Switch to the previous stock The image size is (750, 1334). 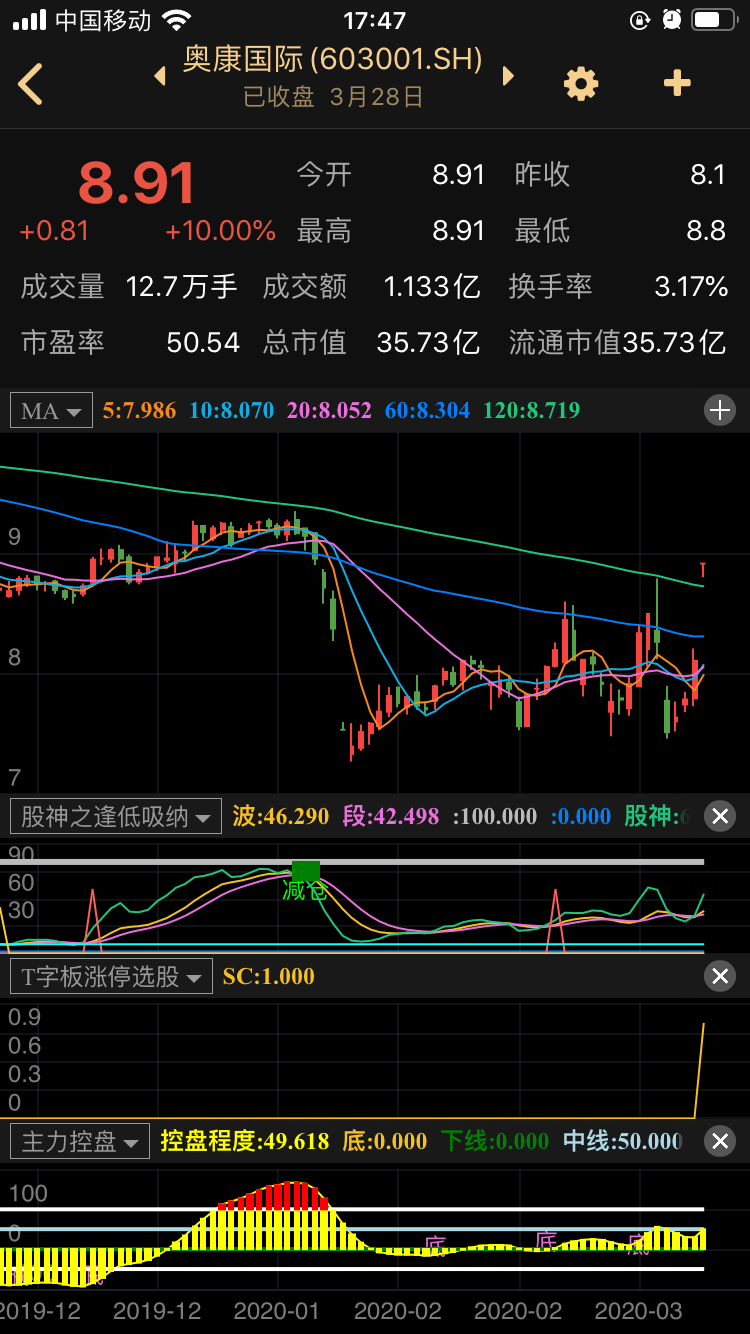(159, 76)
